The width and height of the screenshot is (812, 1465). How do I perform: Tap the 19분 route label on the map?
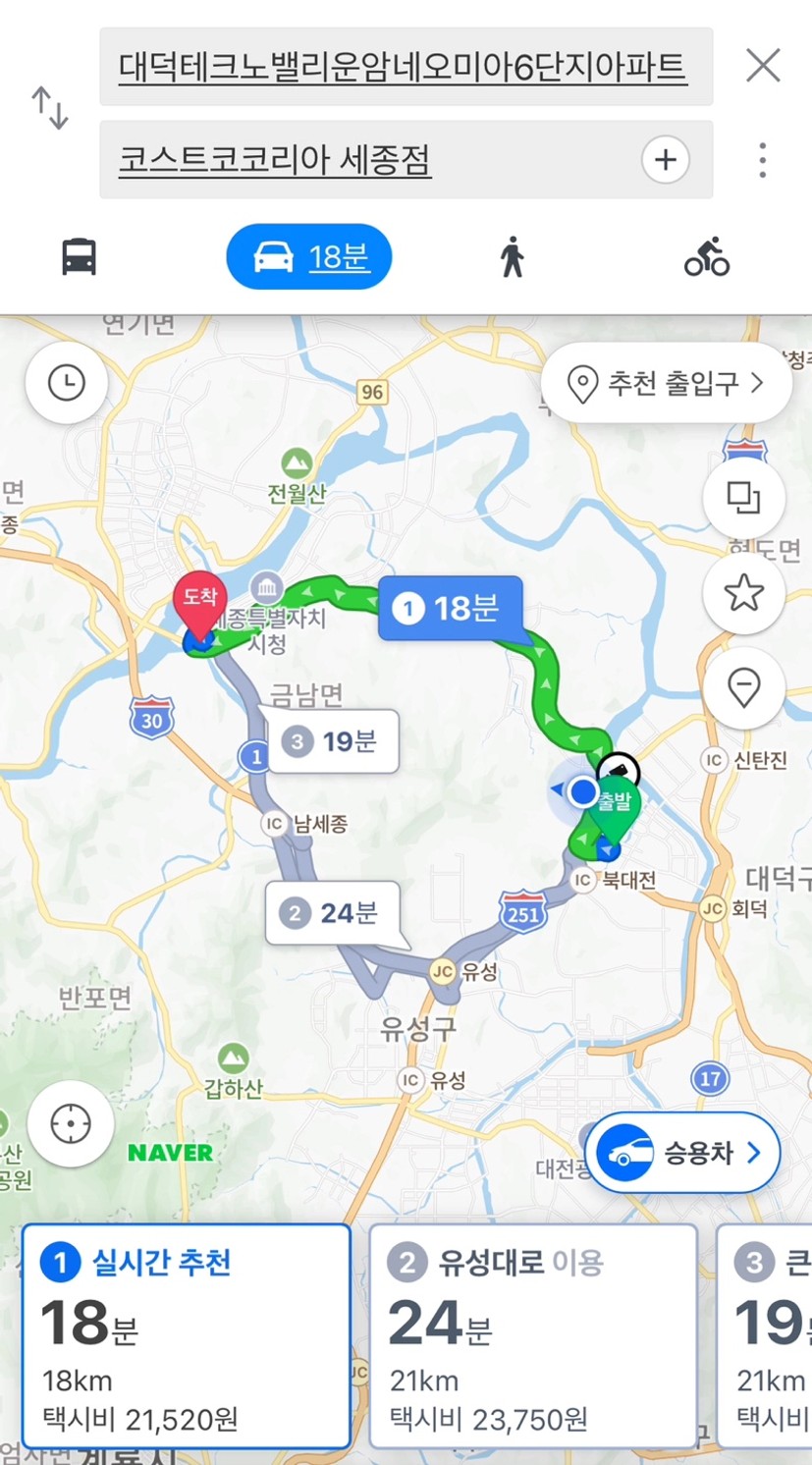click(333, 741)
